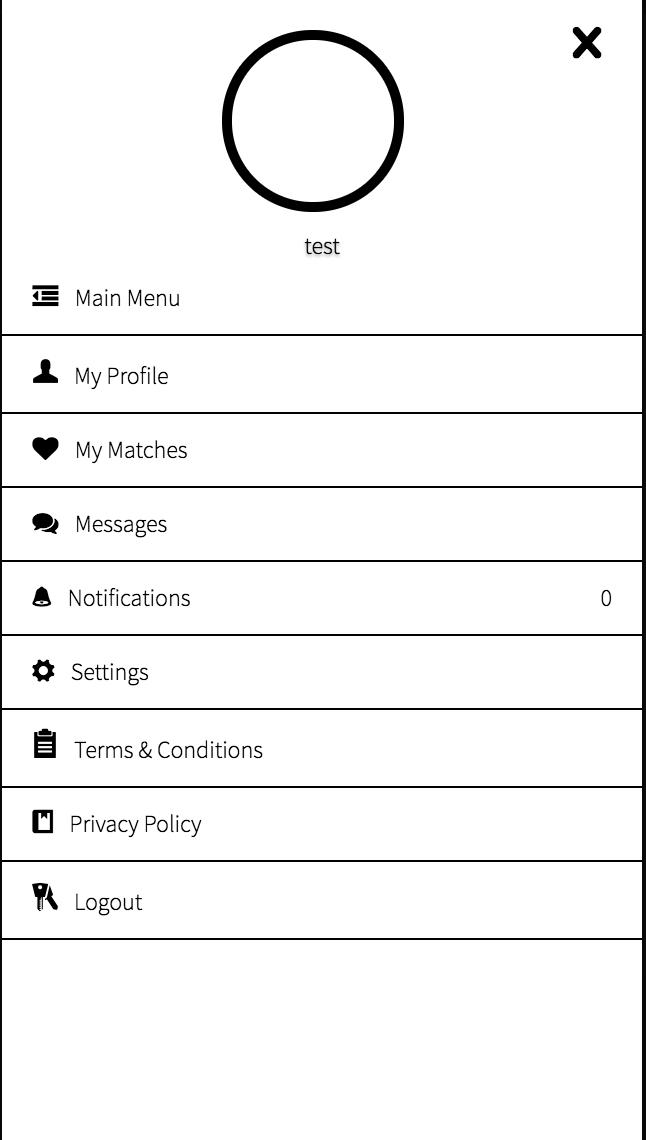Viewport: 646px width, 1140px height.
Task: View the Privacy Policy
Action: pos(135,824)
